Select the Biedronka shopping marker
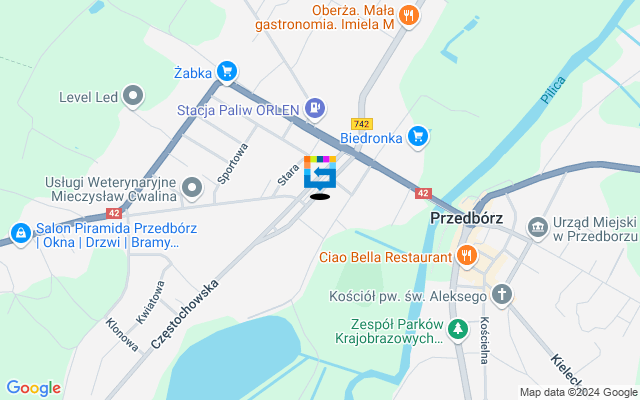Image resolution: width=640 pixels, height=400 pixels. 417,136
